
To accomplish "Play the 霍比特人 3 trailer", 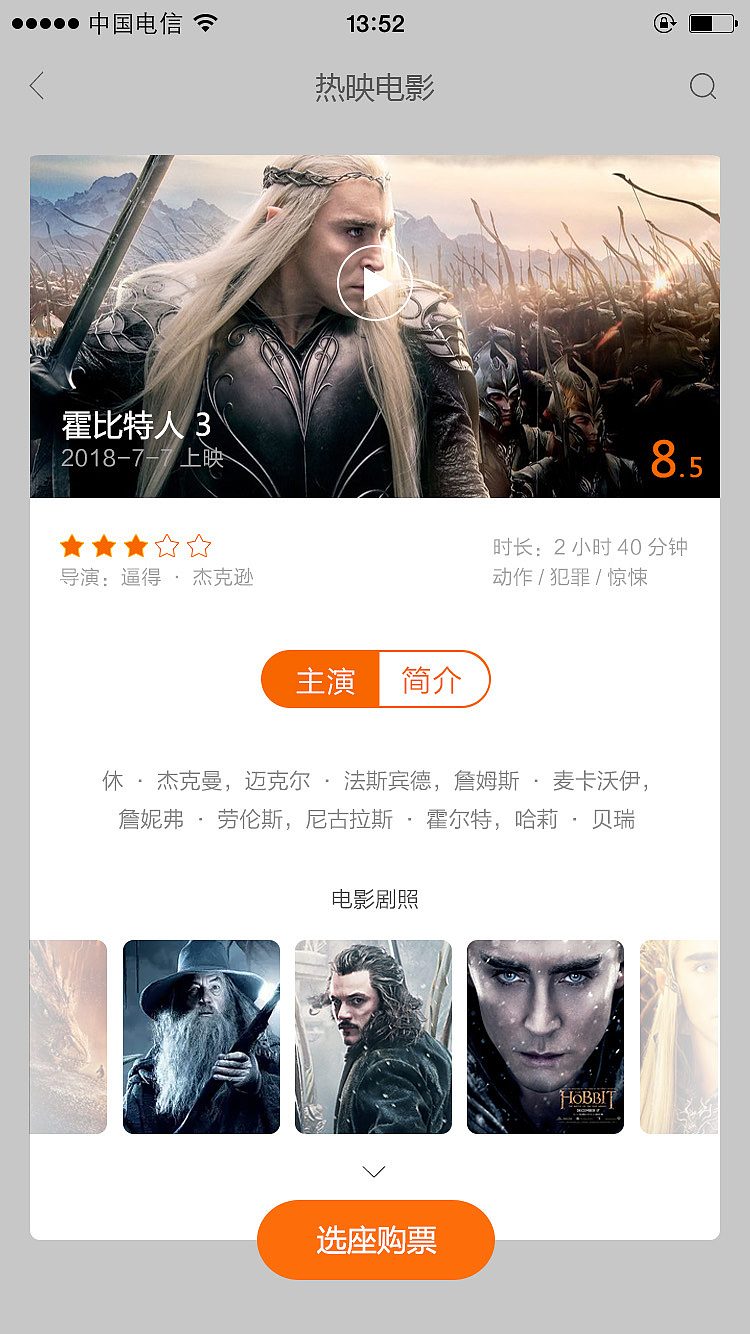I will (x=375, y=284).
